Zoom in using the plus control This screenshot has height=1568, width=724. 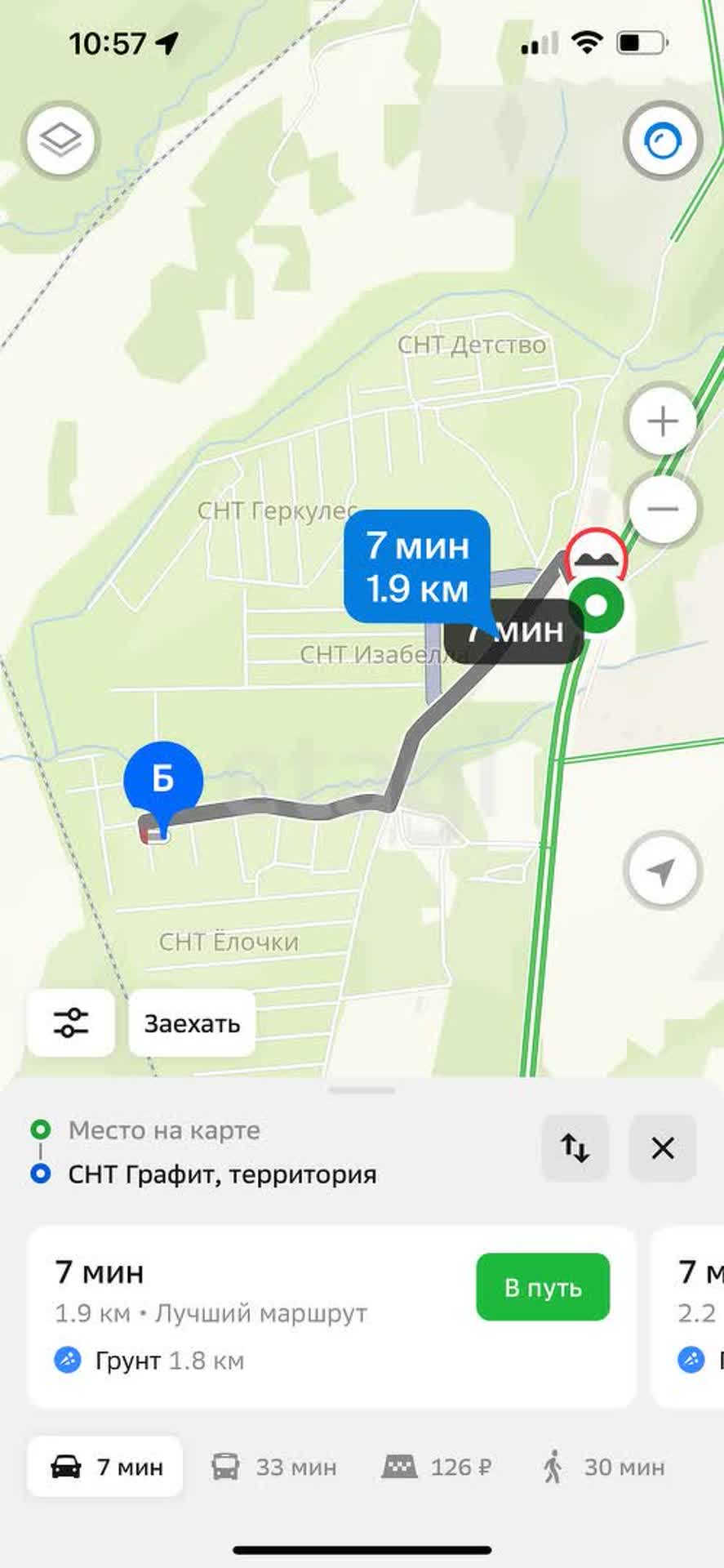point(663,421)
